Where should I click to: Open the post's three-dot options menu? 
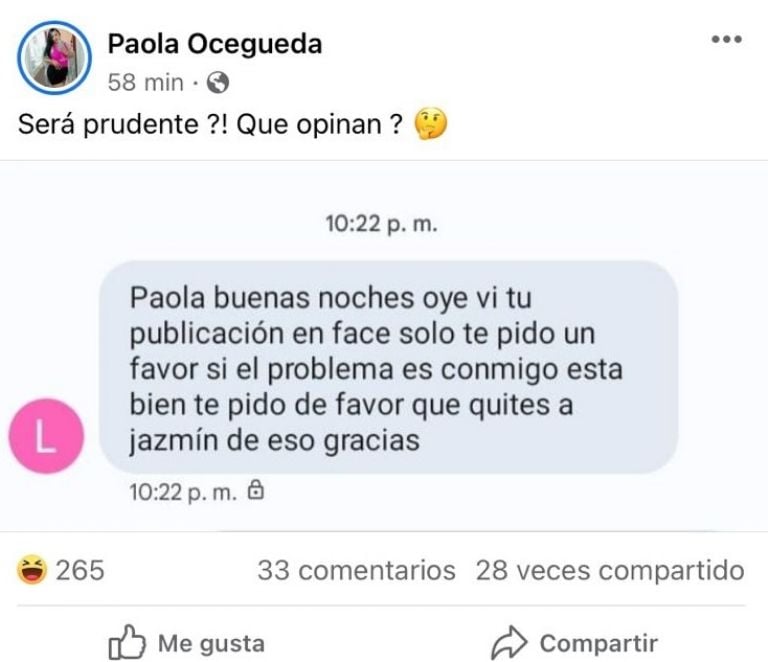727,39
